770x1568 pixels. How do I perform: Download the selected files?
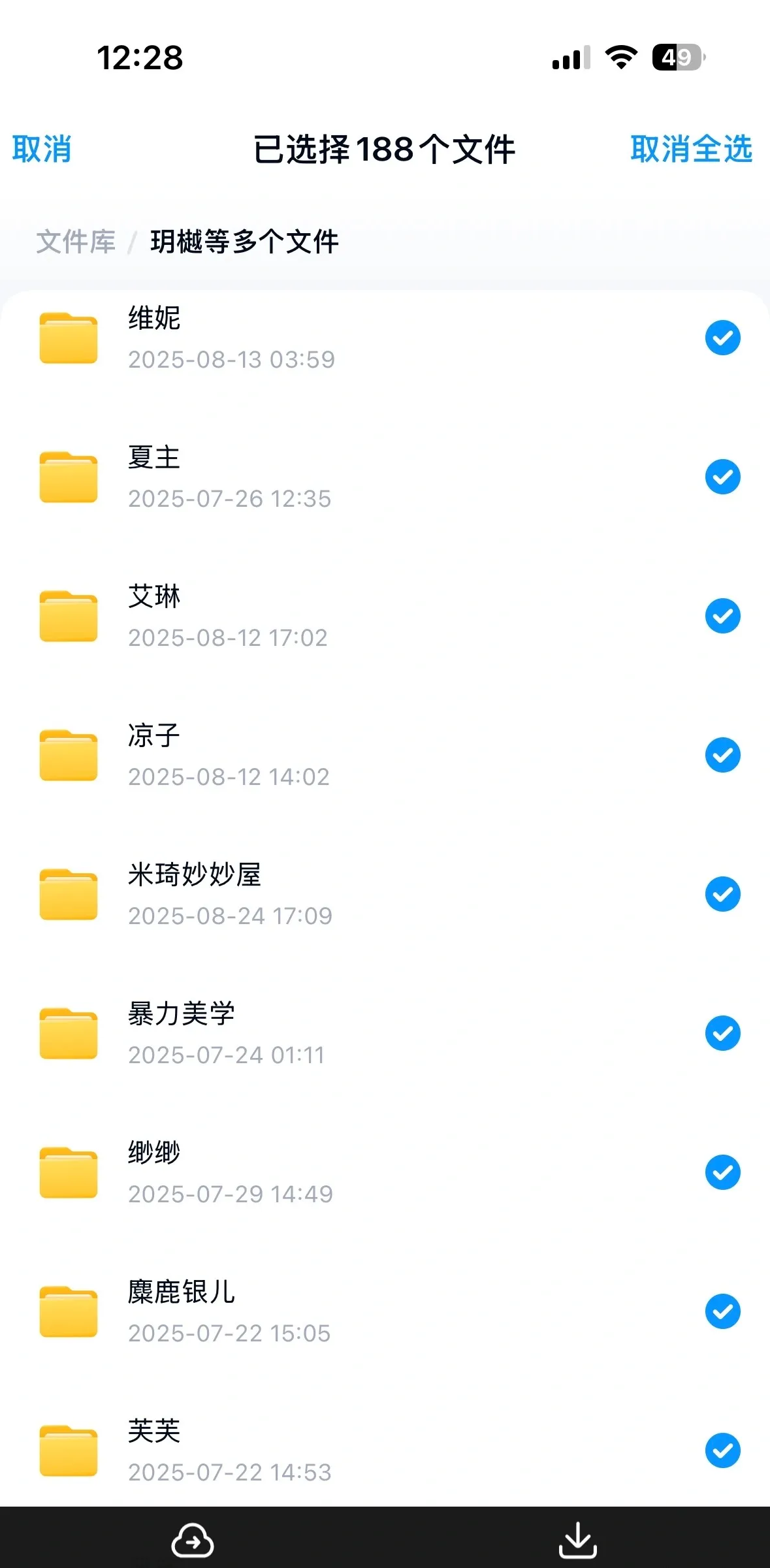click(x=577, y=1541)
